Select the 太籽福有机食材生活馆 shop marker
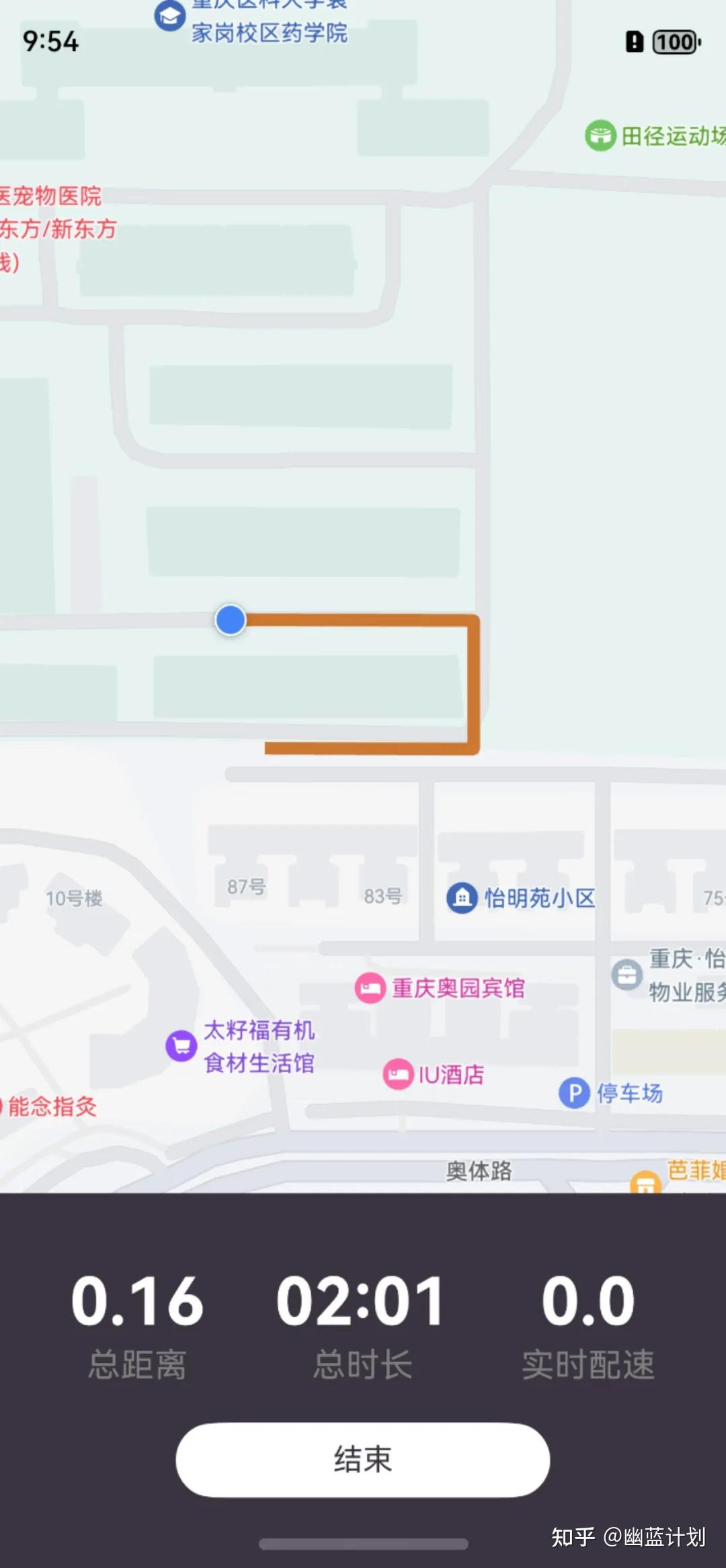The width and height of the screenshot is (726, 1568). 182,1046
